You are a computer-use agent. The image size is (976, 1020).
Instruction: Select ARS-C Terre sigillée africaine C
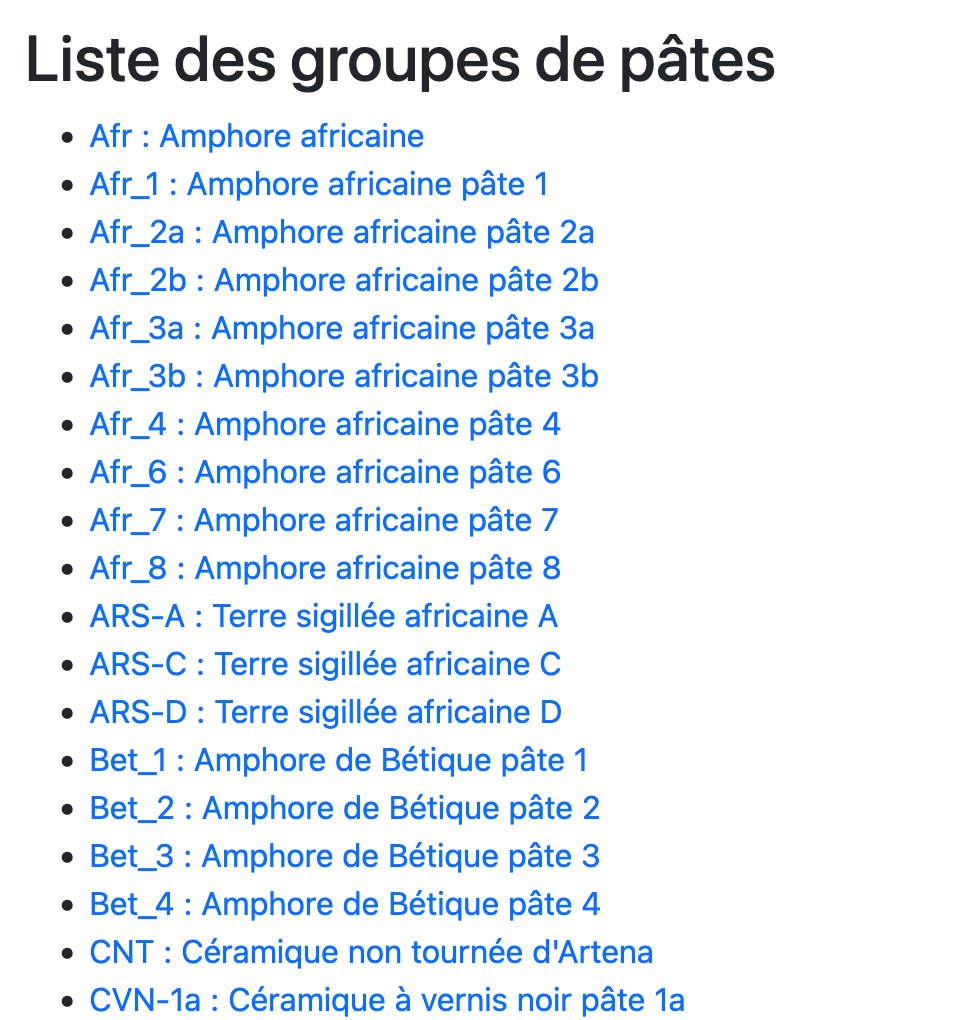click(x=325, y=664)
